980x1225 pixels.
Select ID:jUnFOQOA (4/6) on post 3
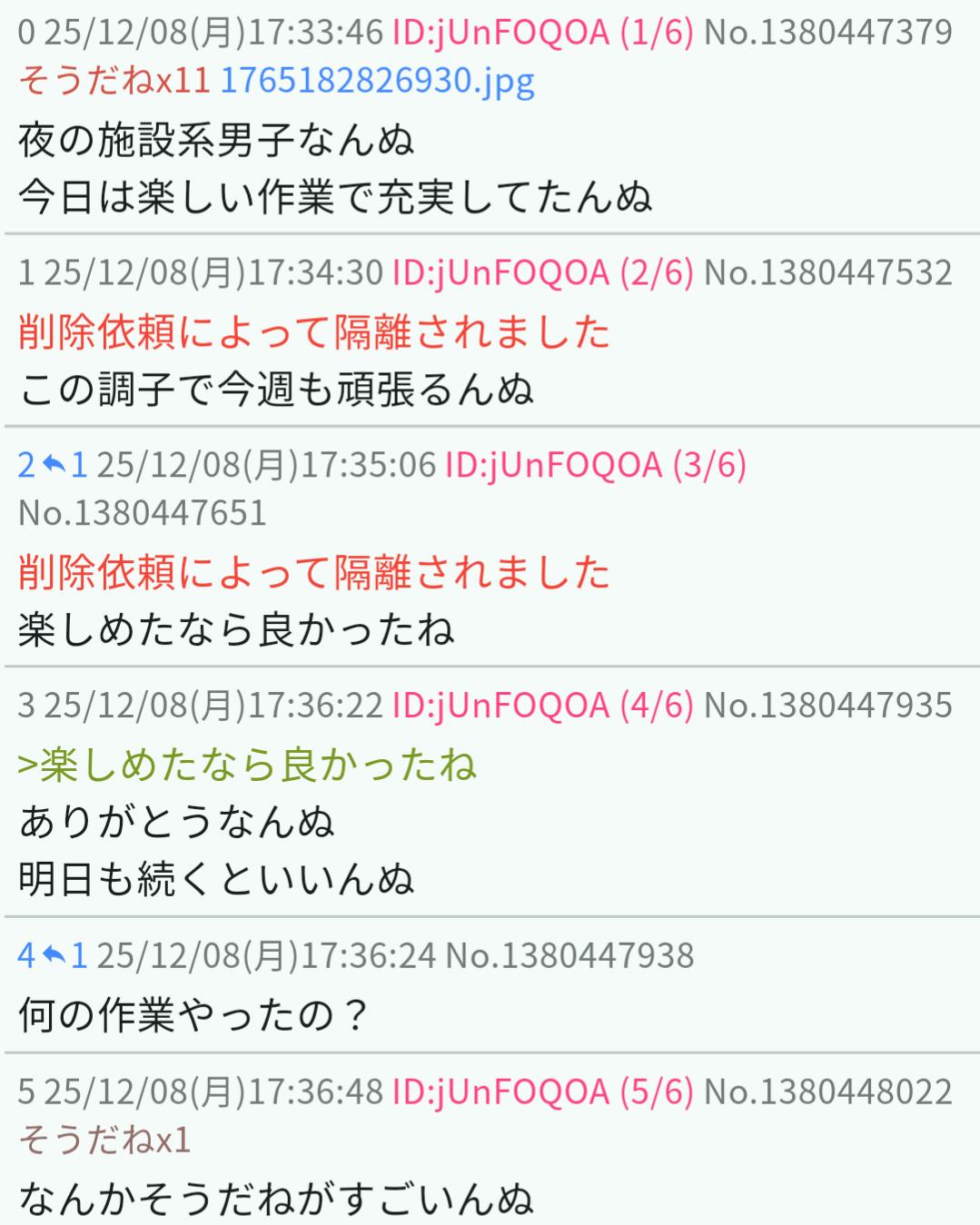542,705
